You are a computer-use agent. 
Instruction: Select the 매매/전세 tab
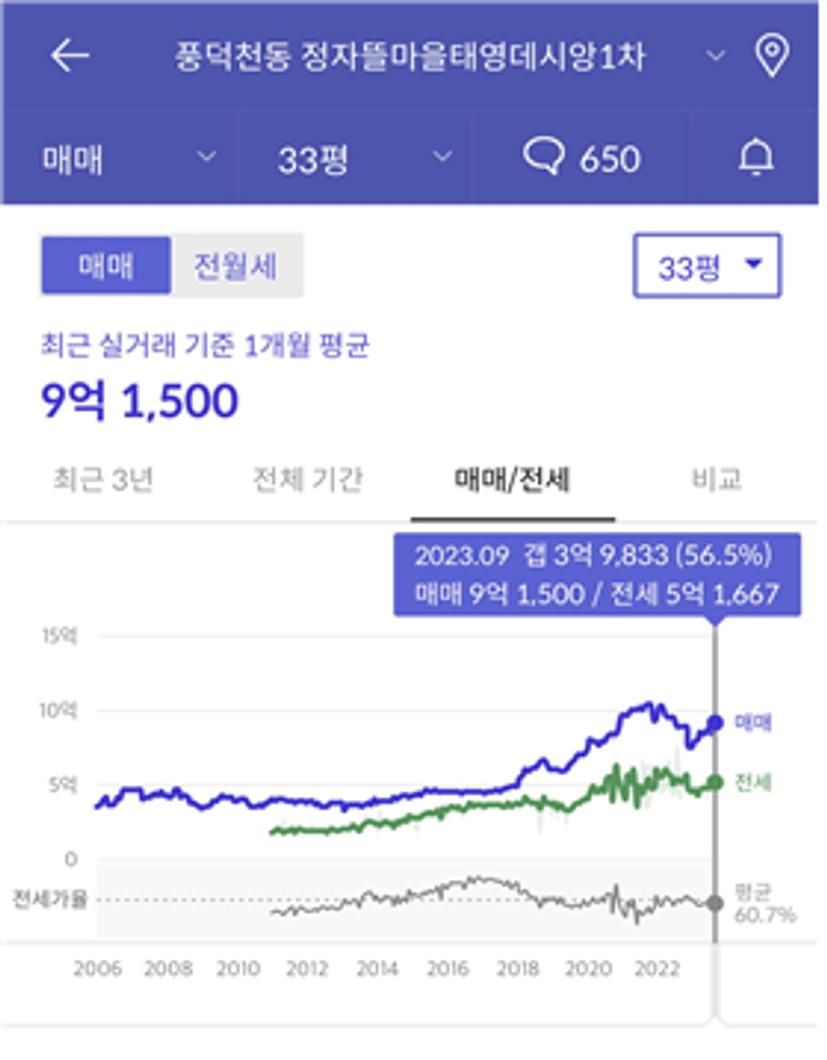[513, 481]
